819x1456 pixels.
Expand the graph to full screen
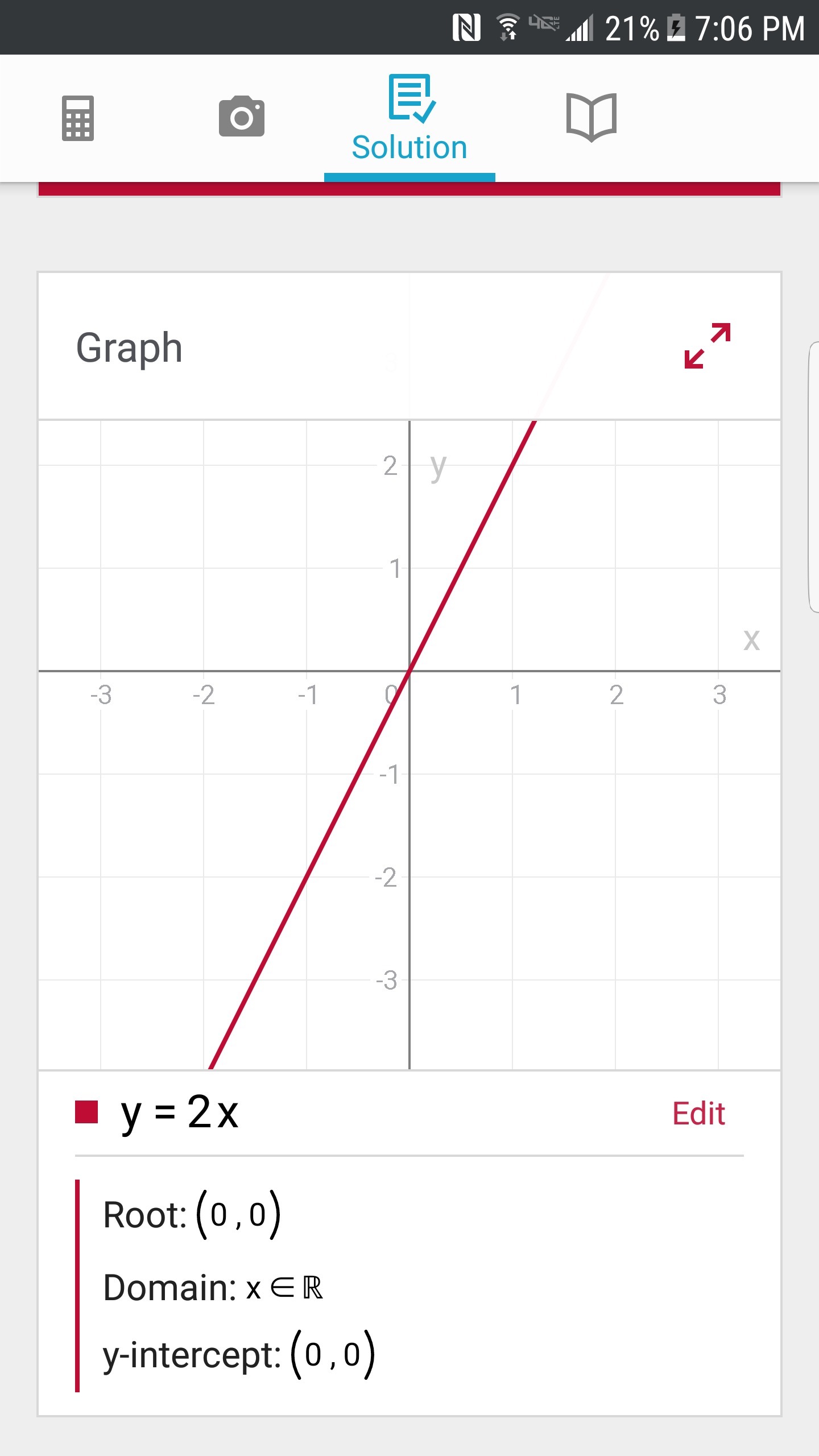tap(708, 346)
